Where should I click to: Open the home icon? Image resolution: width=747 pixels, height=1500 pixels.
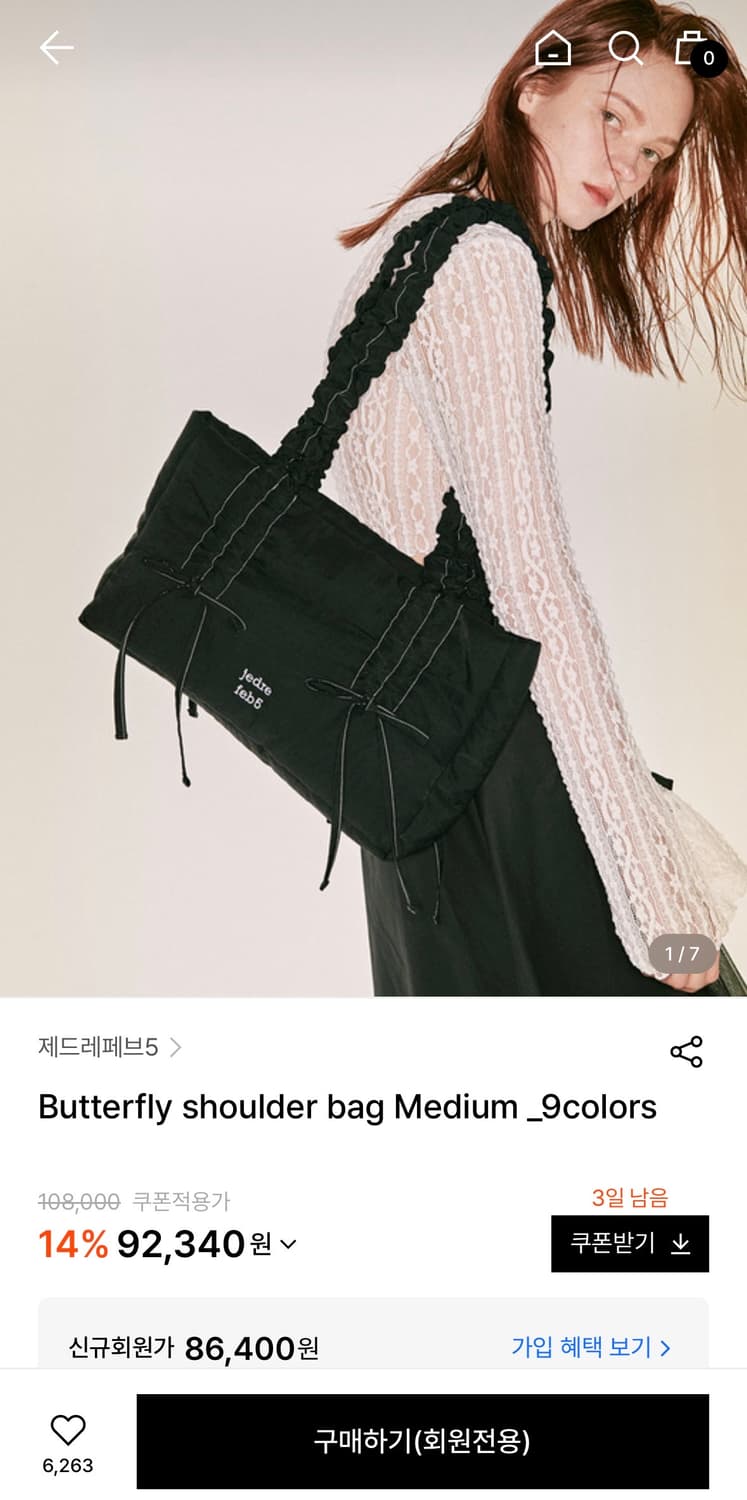pos(553,47)
